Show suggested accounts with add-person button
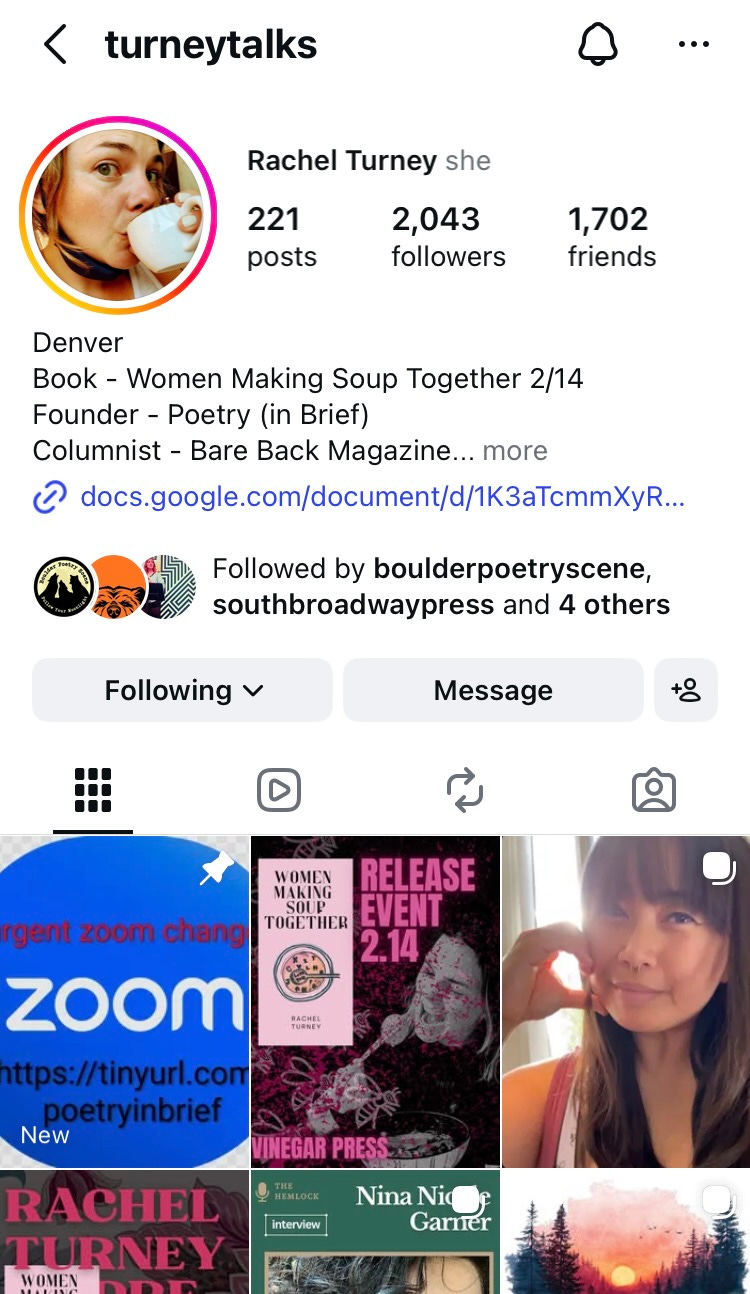Image resolution: width=750 pixels, height=1294 pixels. coord(686,690)
